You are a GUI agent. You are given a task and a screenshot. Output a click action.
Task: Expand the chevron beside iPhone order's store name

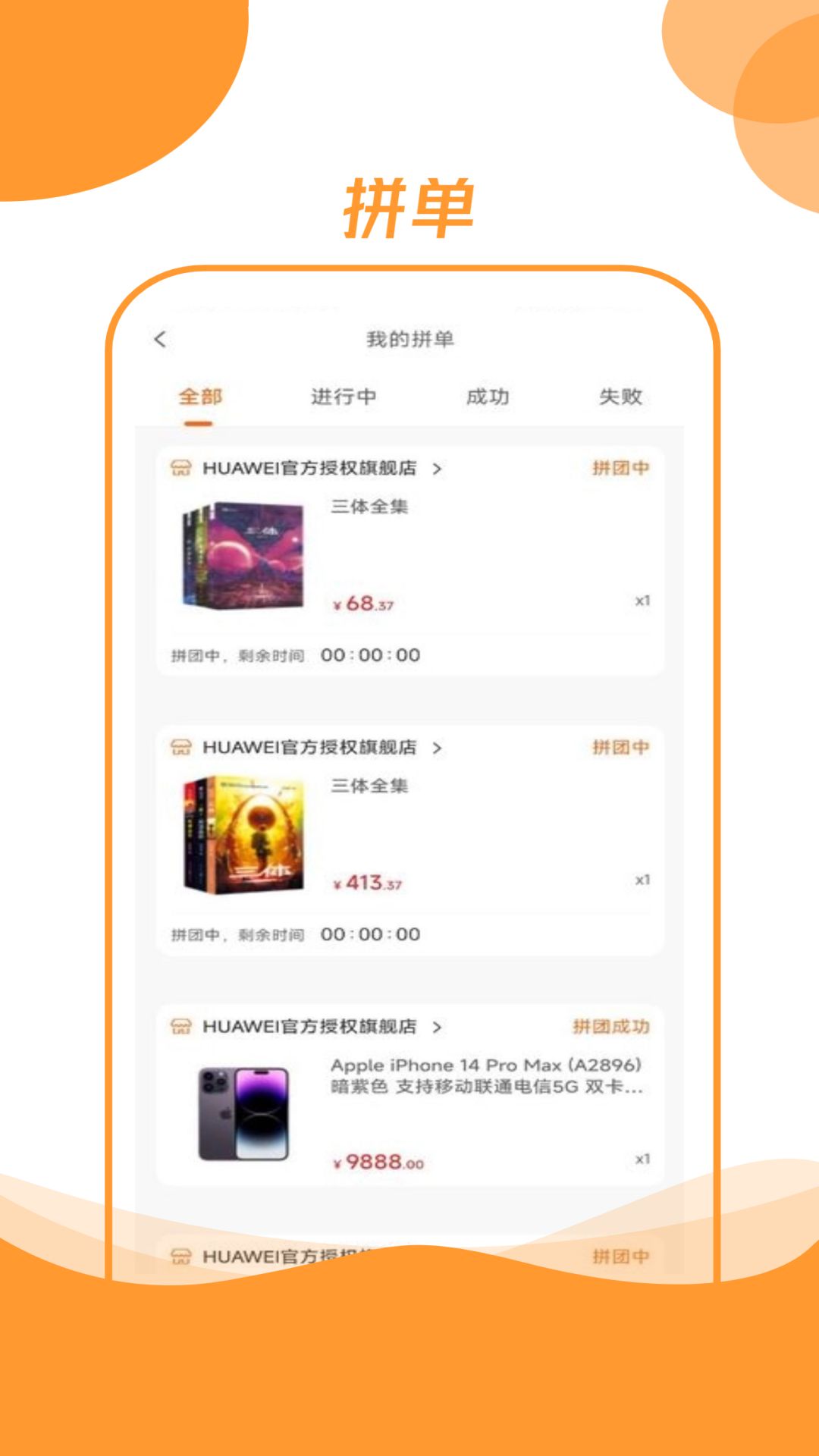click(438, 1028)
